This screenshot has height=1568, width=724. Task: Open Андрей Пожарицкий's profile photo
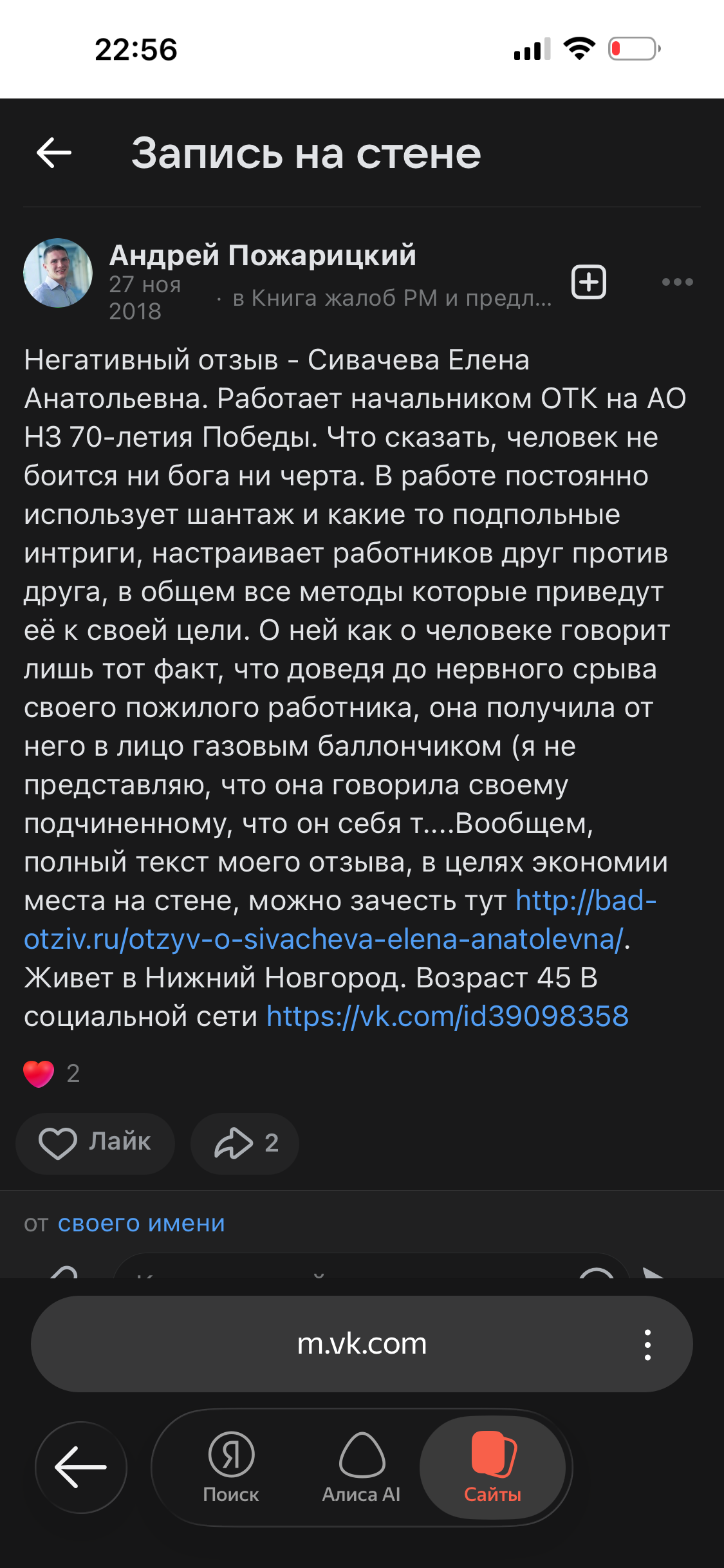[58, 274]
